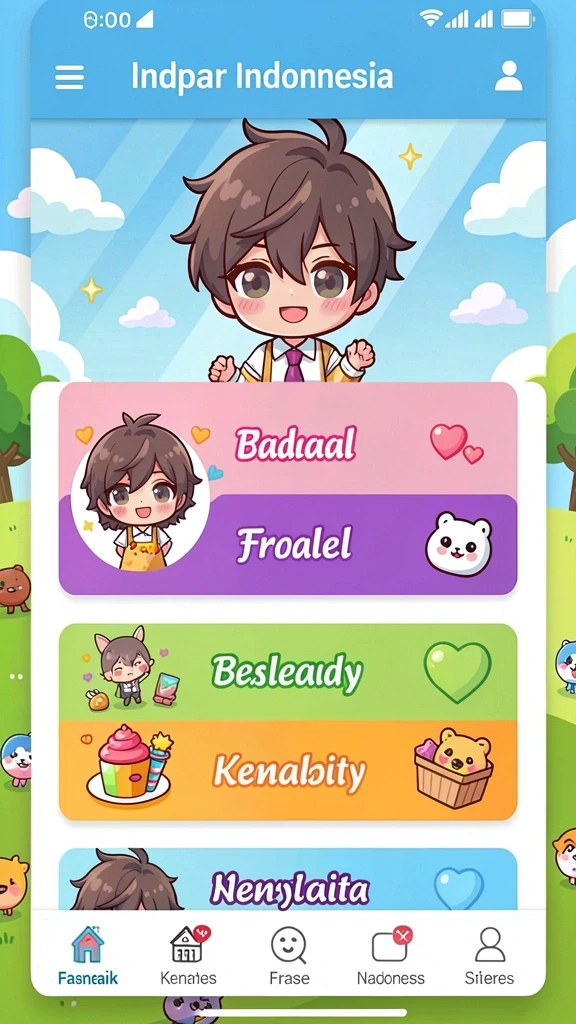Open the user profile icon
Viewport: 576px width, 1024px height.
(x=508, y=76)
